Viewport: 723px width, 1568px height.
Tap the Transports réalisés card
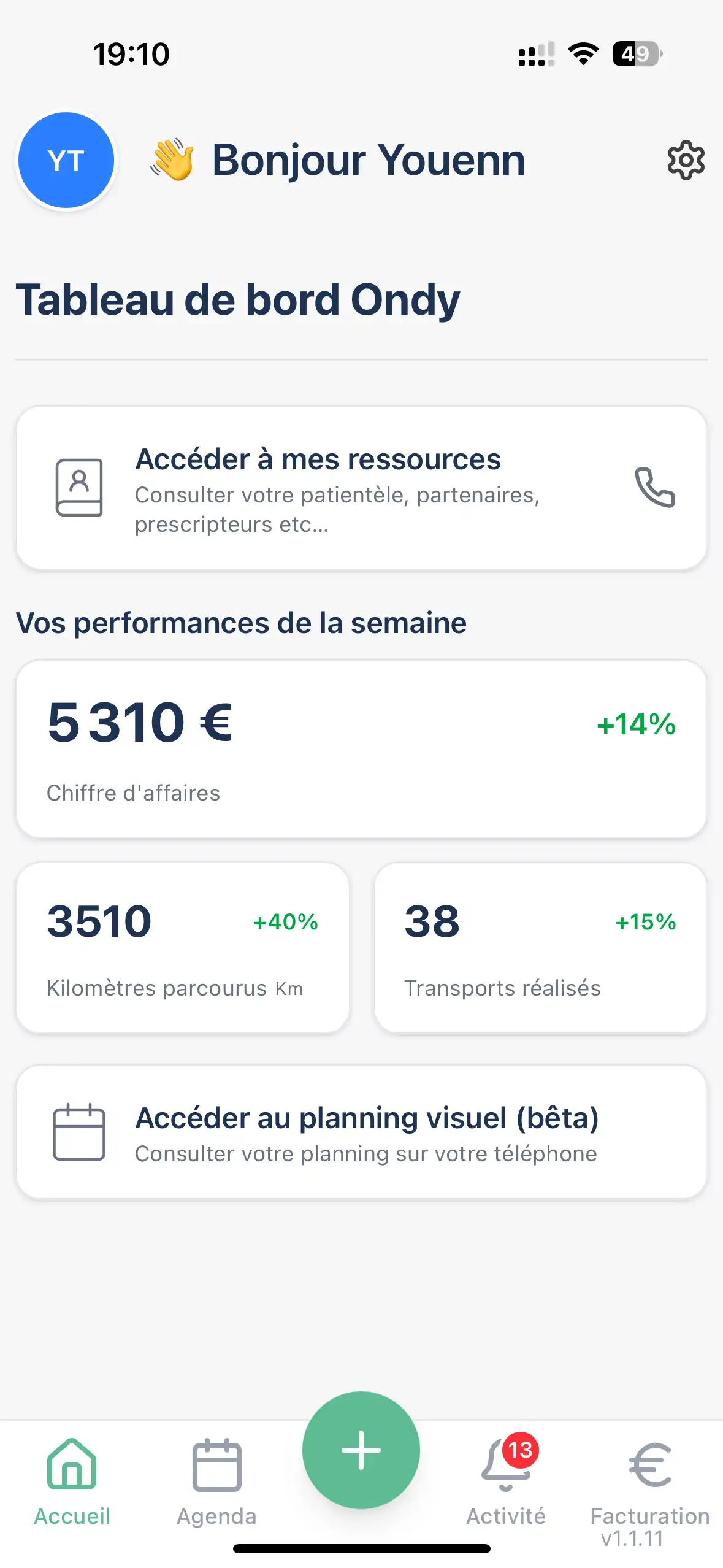click(x=540, y=948)
